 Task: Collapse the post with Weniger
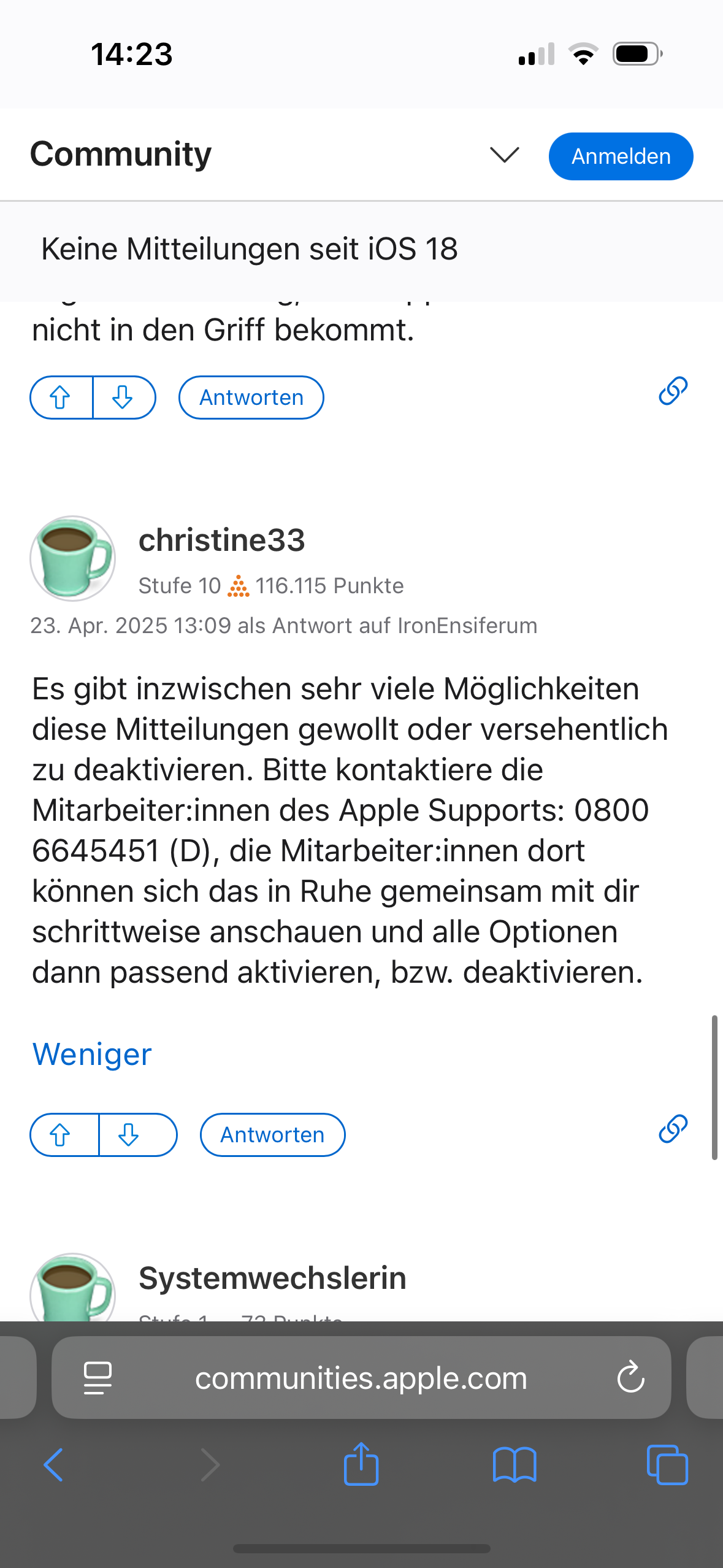coord(92,1055)
